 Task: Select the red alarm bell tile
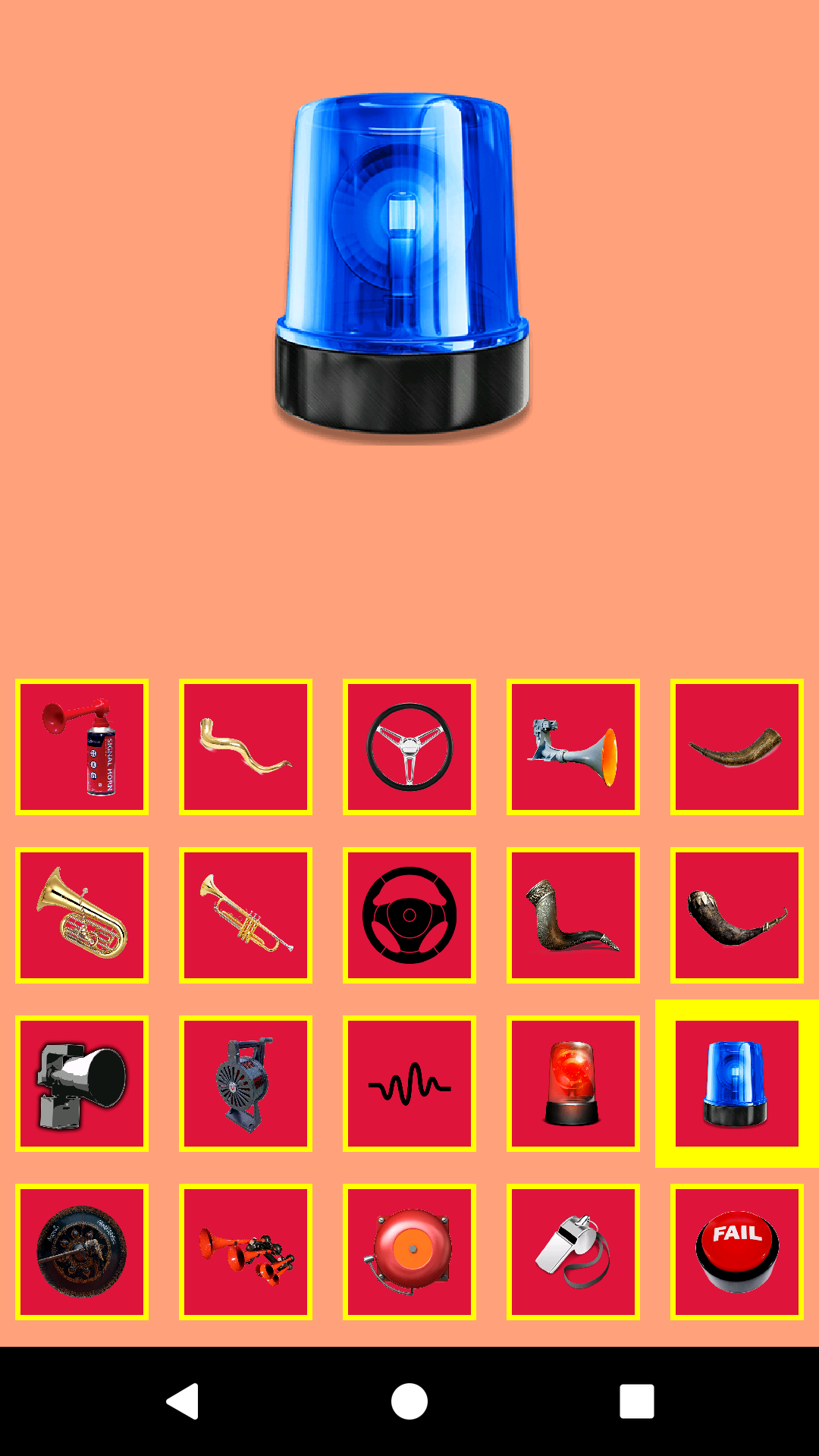(409, 1252)
